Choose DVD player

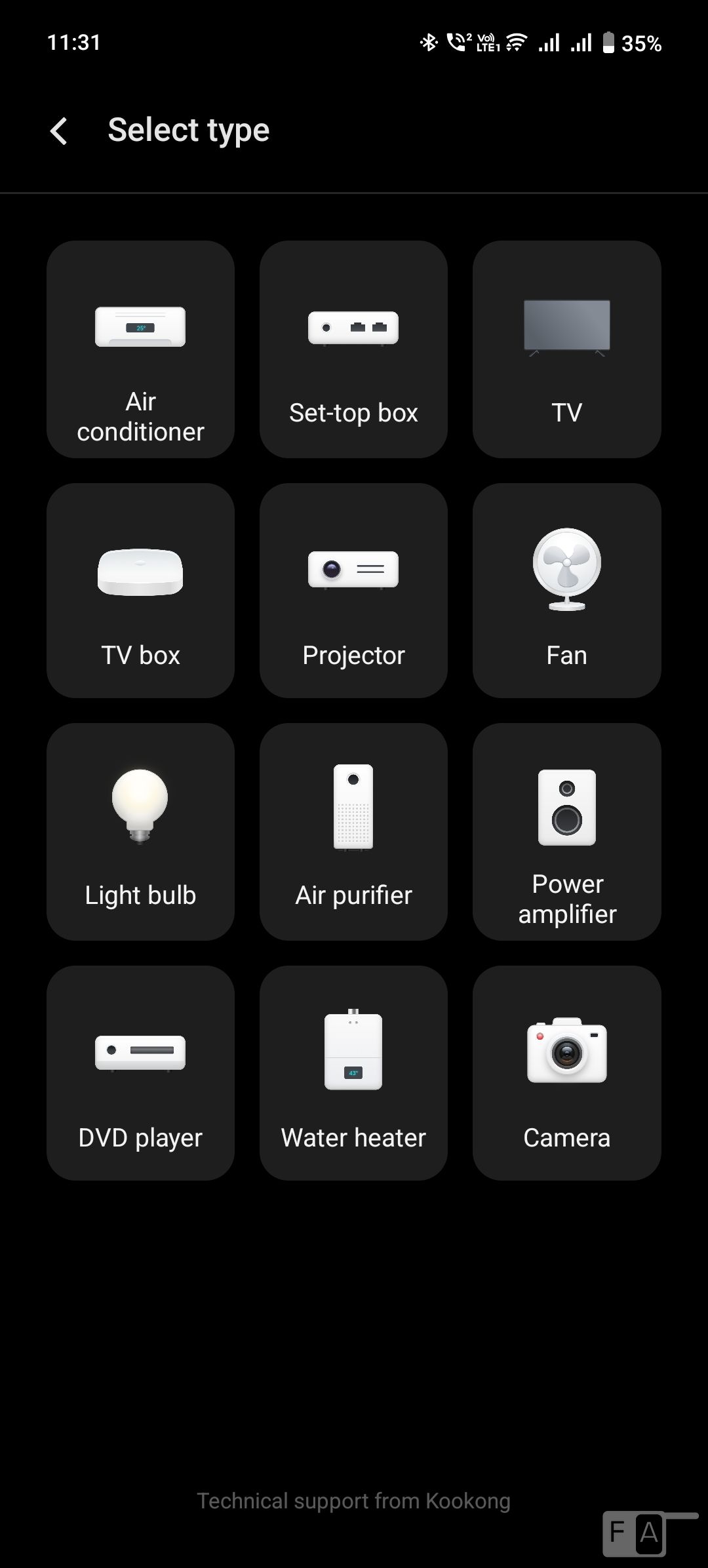click(140, 1072)
